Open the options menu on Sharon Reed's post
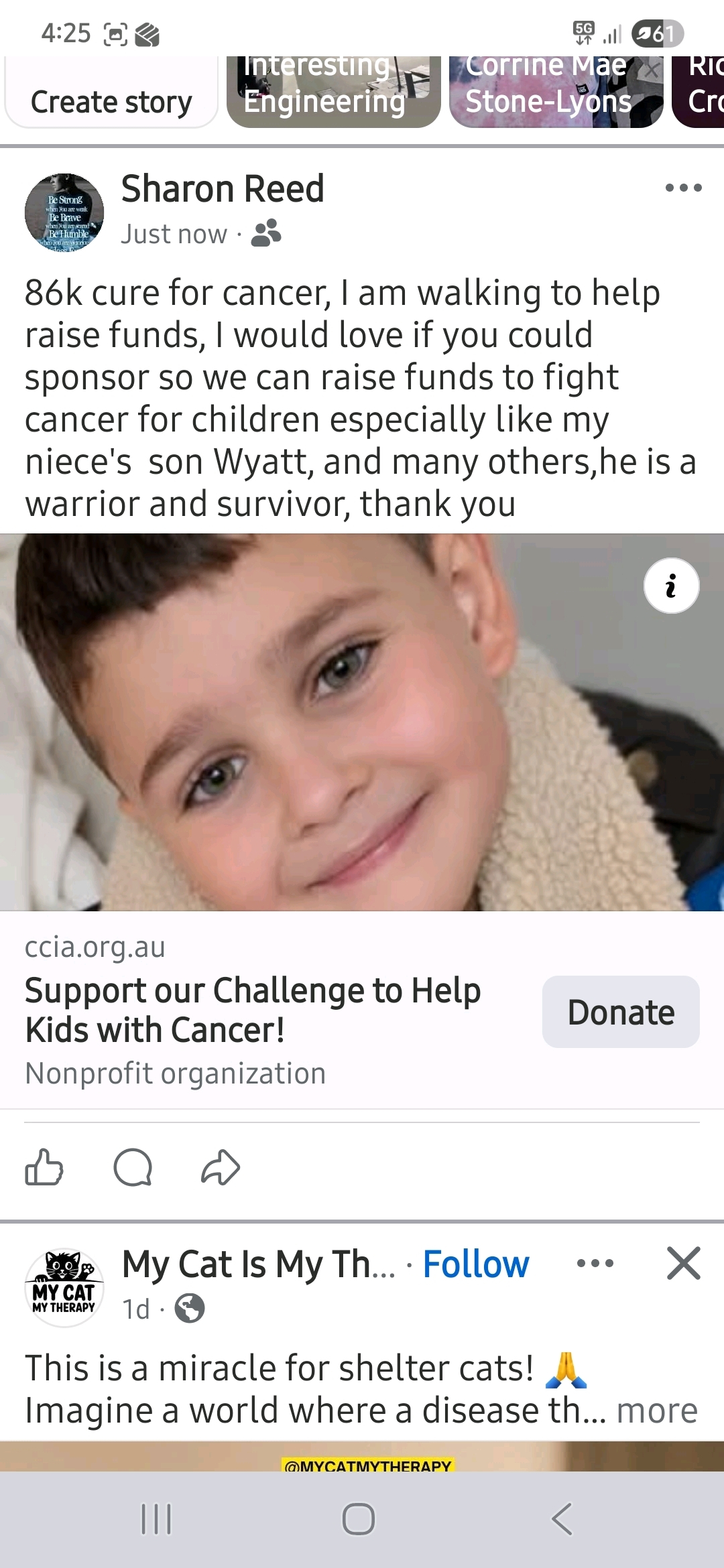This screenshot has width=724, height=1568. 683,188
